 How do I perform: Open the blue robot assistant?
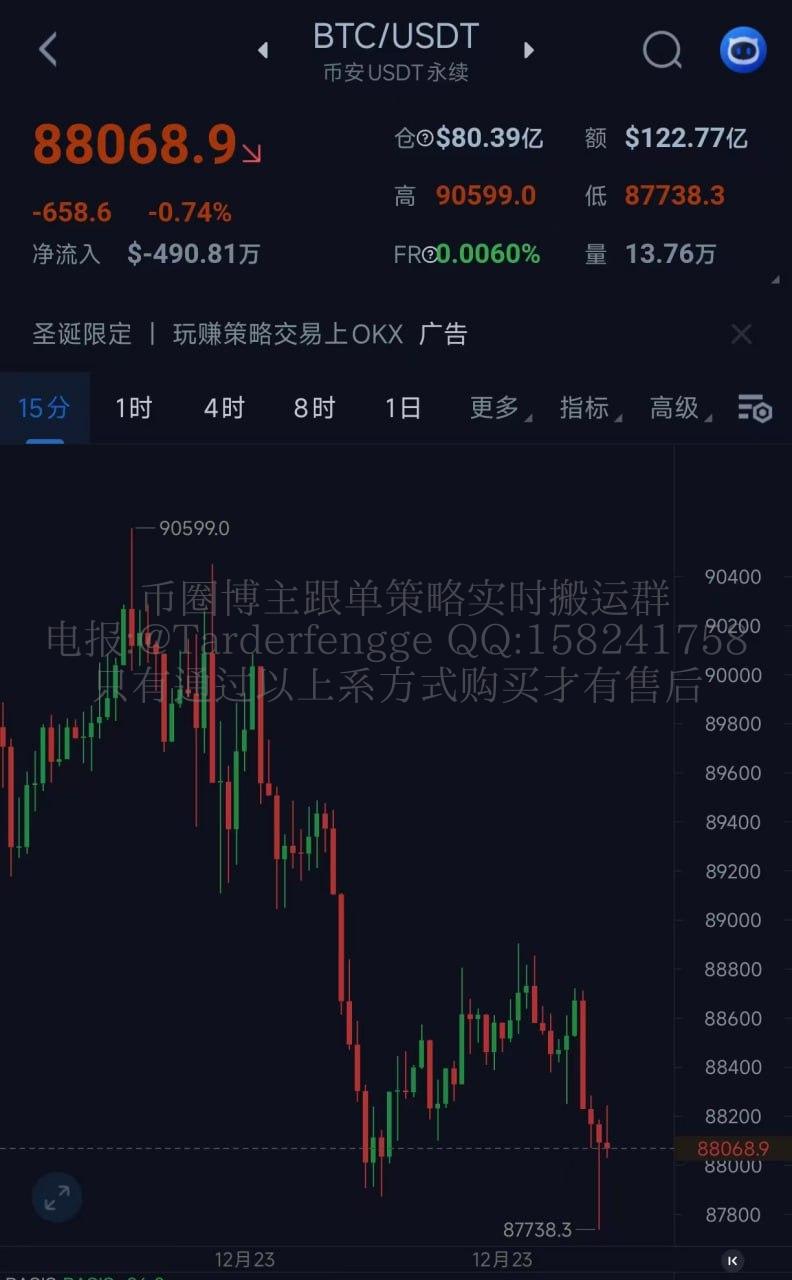coord(743,49)
